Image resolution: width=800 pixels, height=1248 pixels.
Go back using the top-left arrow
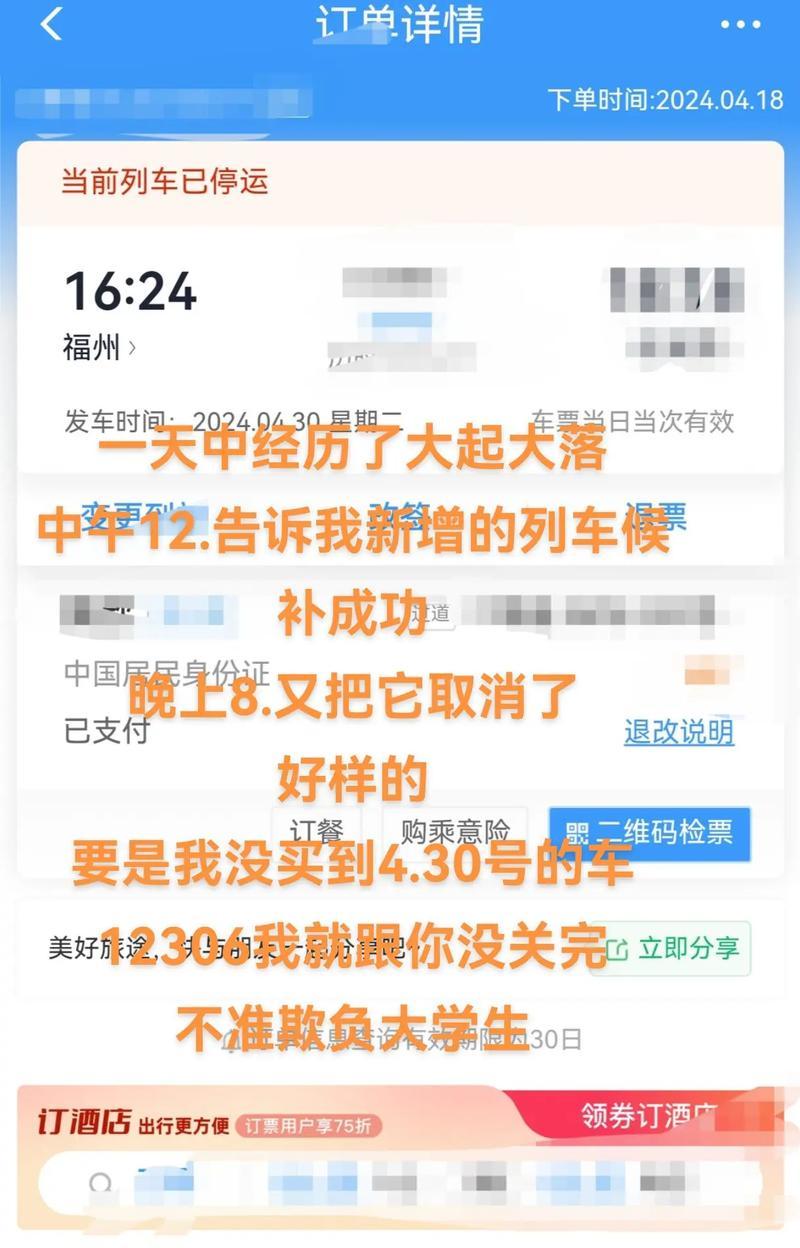(x=52, y=25)
